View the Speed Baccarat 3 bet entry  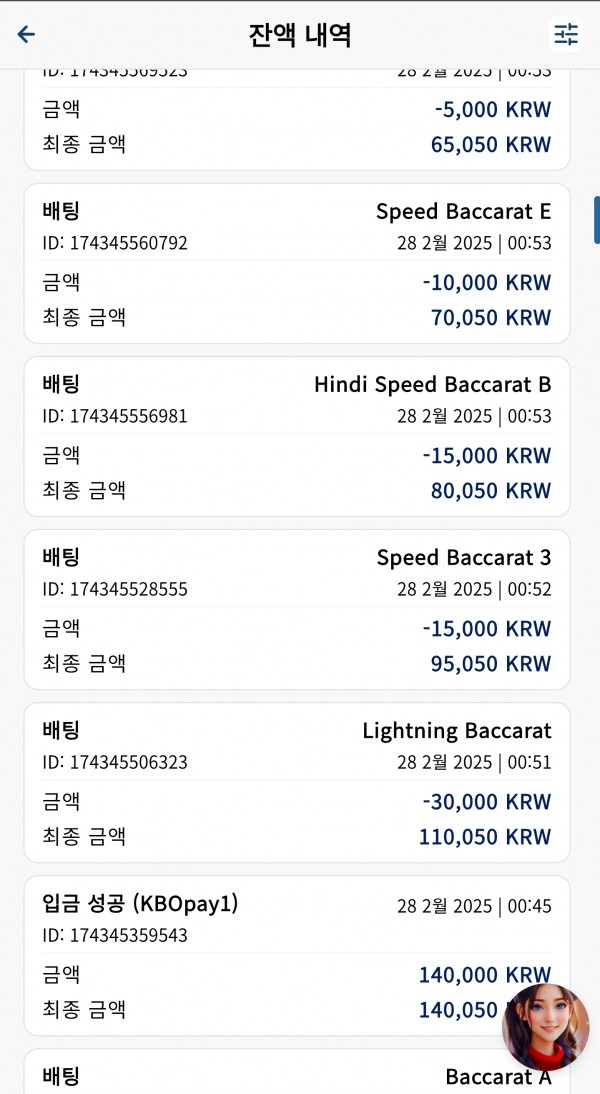[297, 610]
